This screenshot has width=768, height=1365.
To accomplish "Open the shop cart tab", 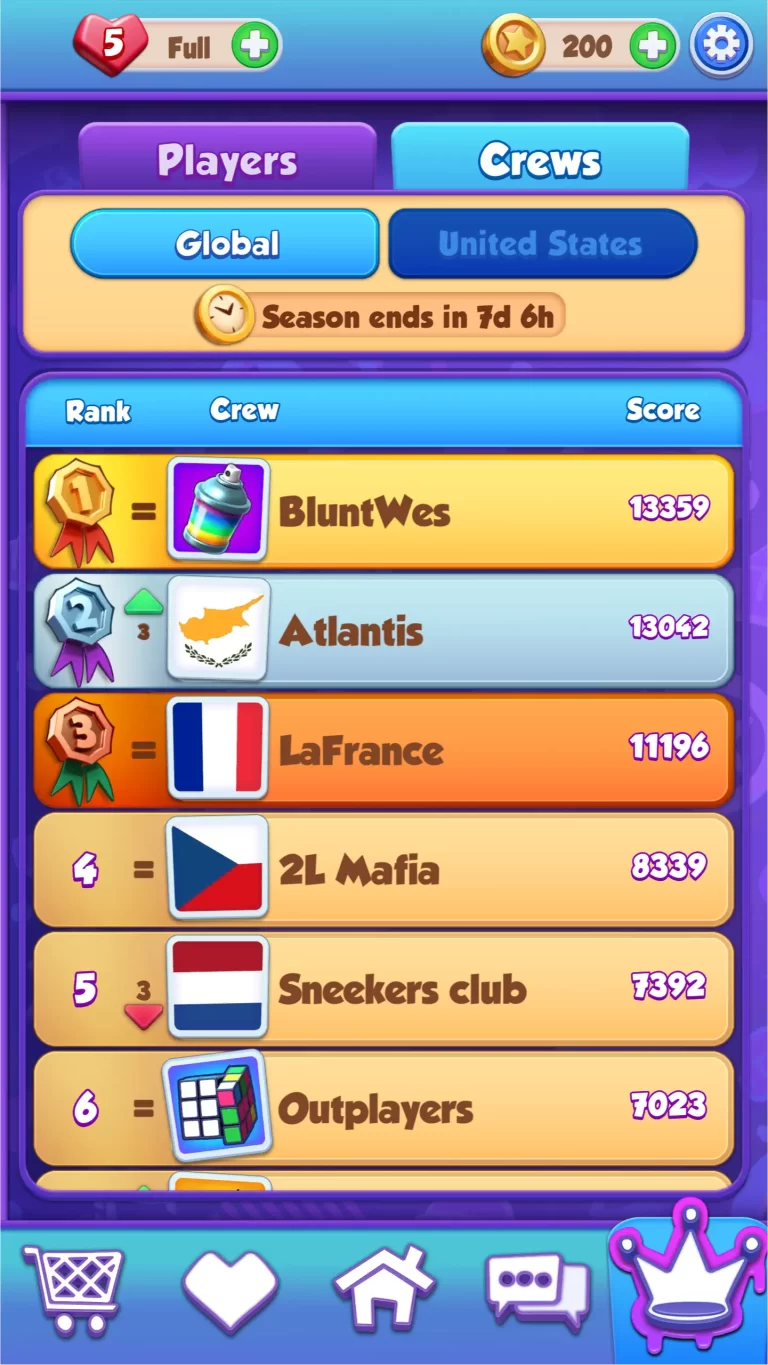I will pos(73,1289).
